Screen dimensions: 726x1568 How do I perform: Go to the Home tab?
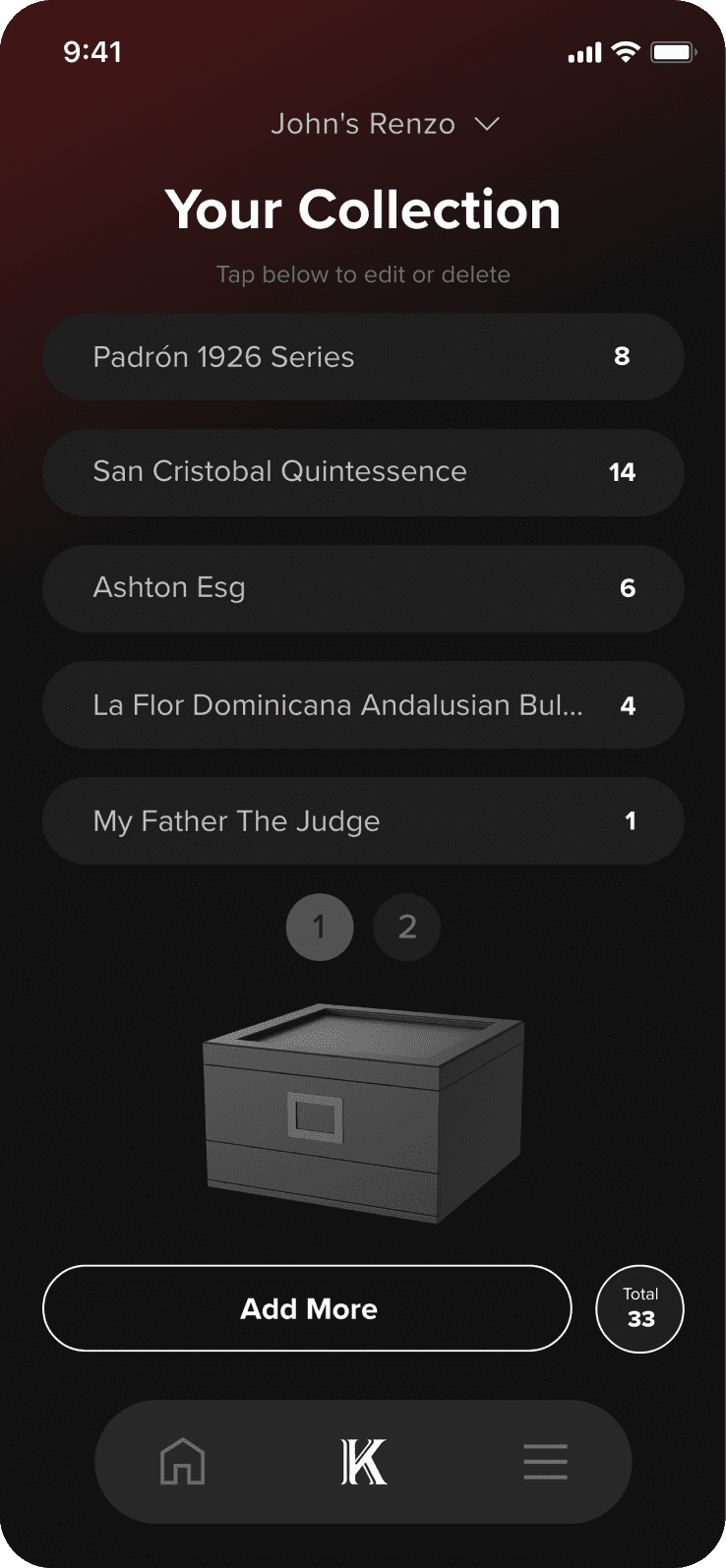(183, 1461)
